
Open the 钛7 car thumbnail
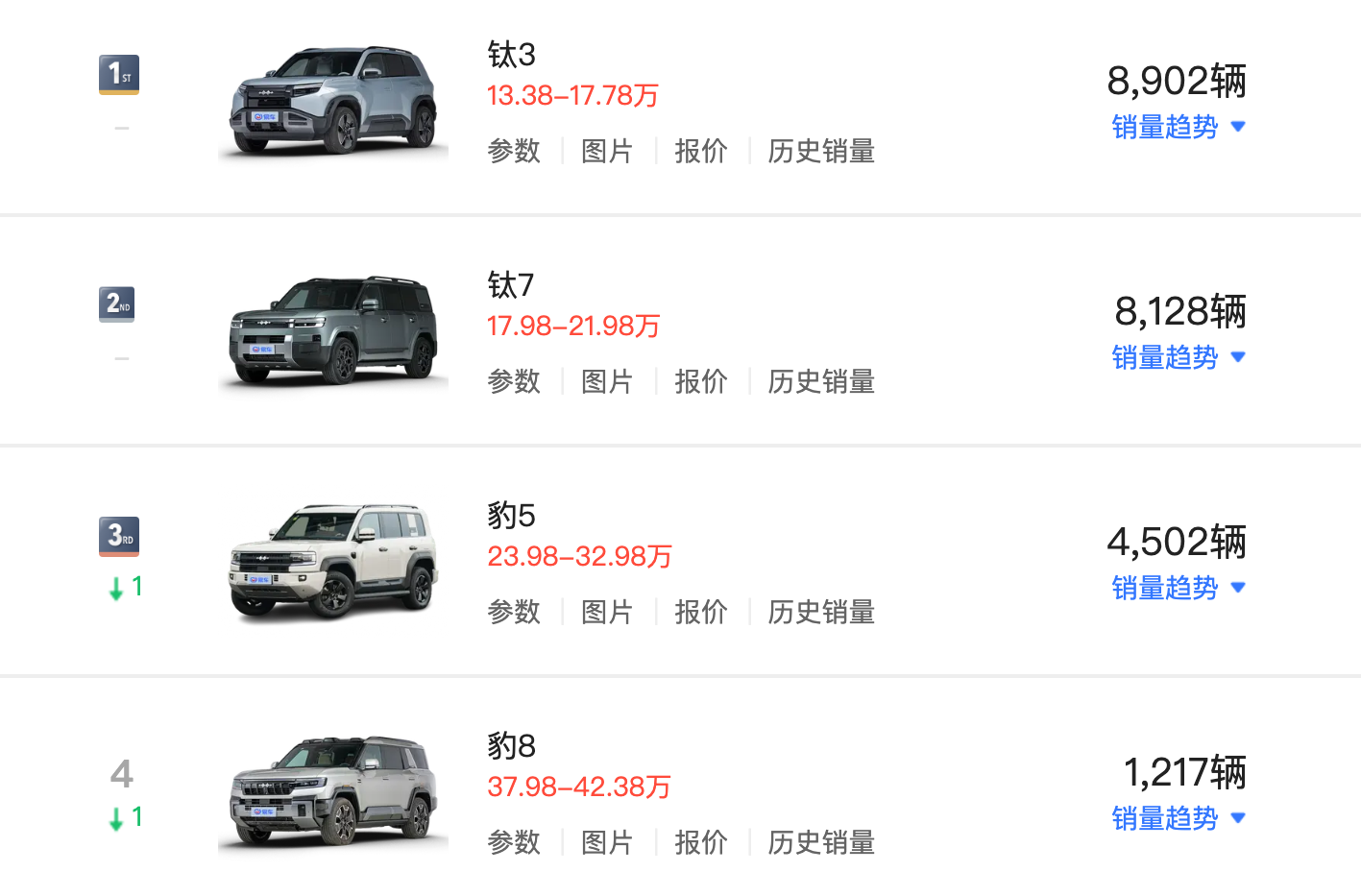click(333, 330)
